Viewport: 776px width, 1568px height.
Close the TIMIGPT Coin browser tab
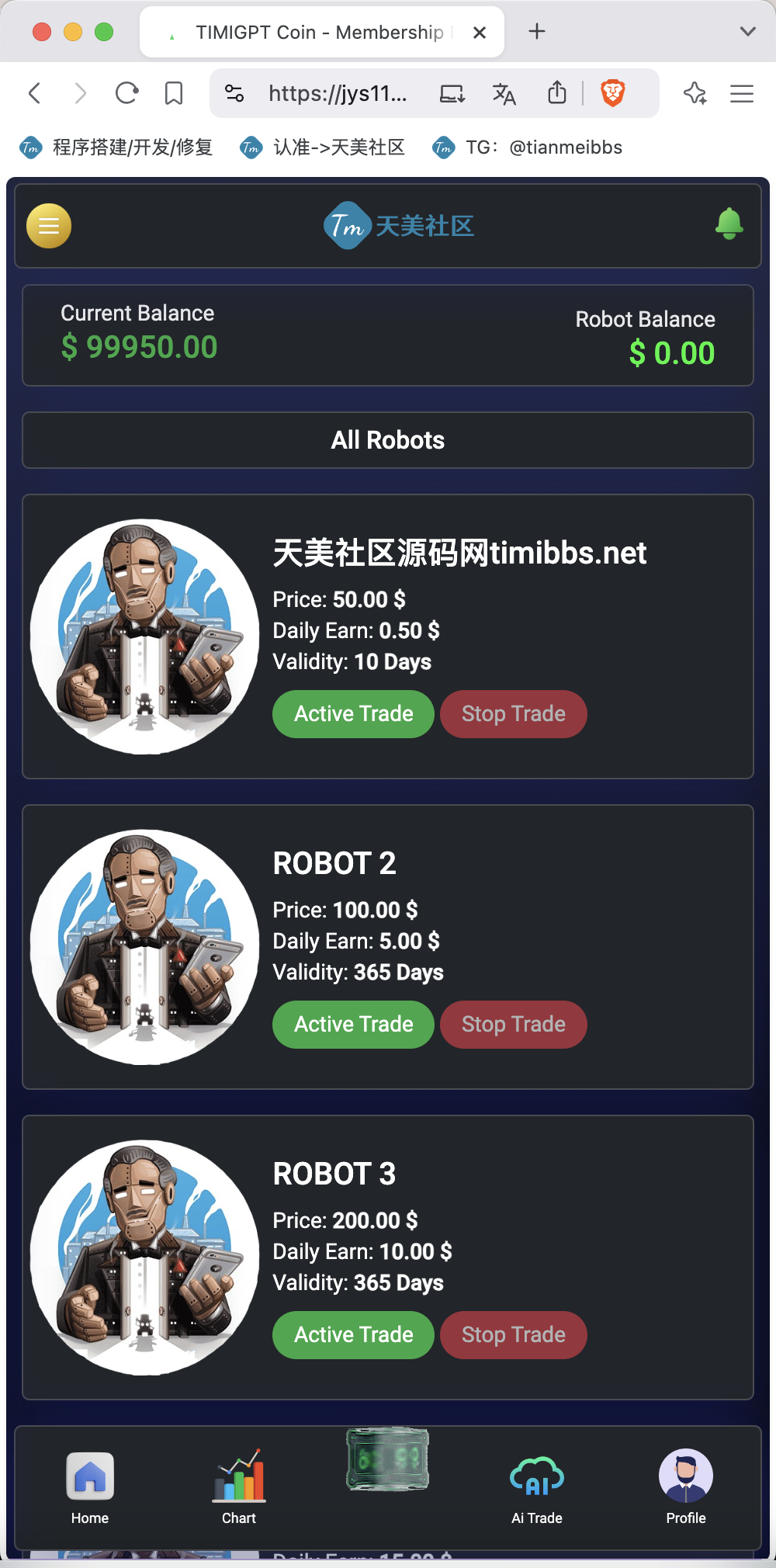480,33
